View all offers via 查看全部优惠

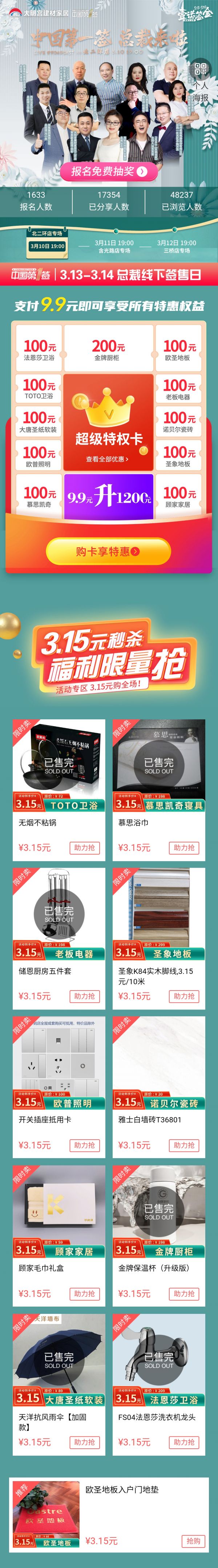click(107, 459)
